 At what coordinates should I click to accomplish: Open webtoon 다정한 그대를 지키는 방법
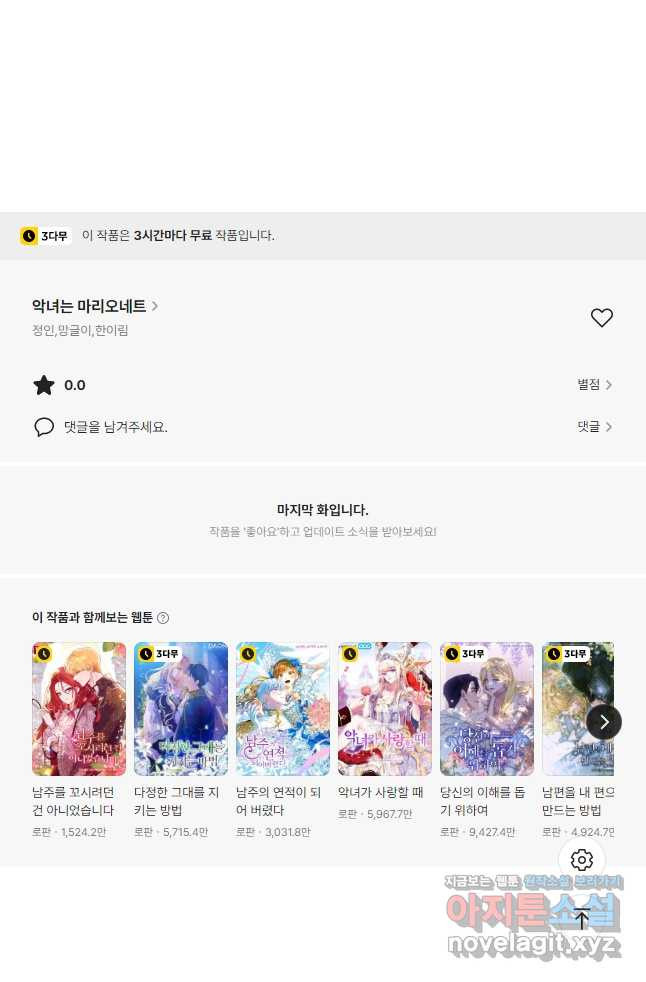[x=181, y=709]
